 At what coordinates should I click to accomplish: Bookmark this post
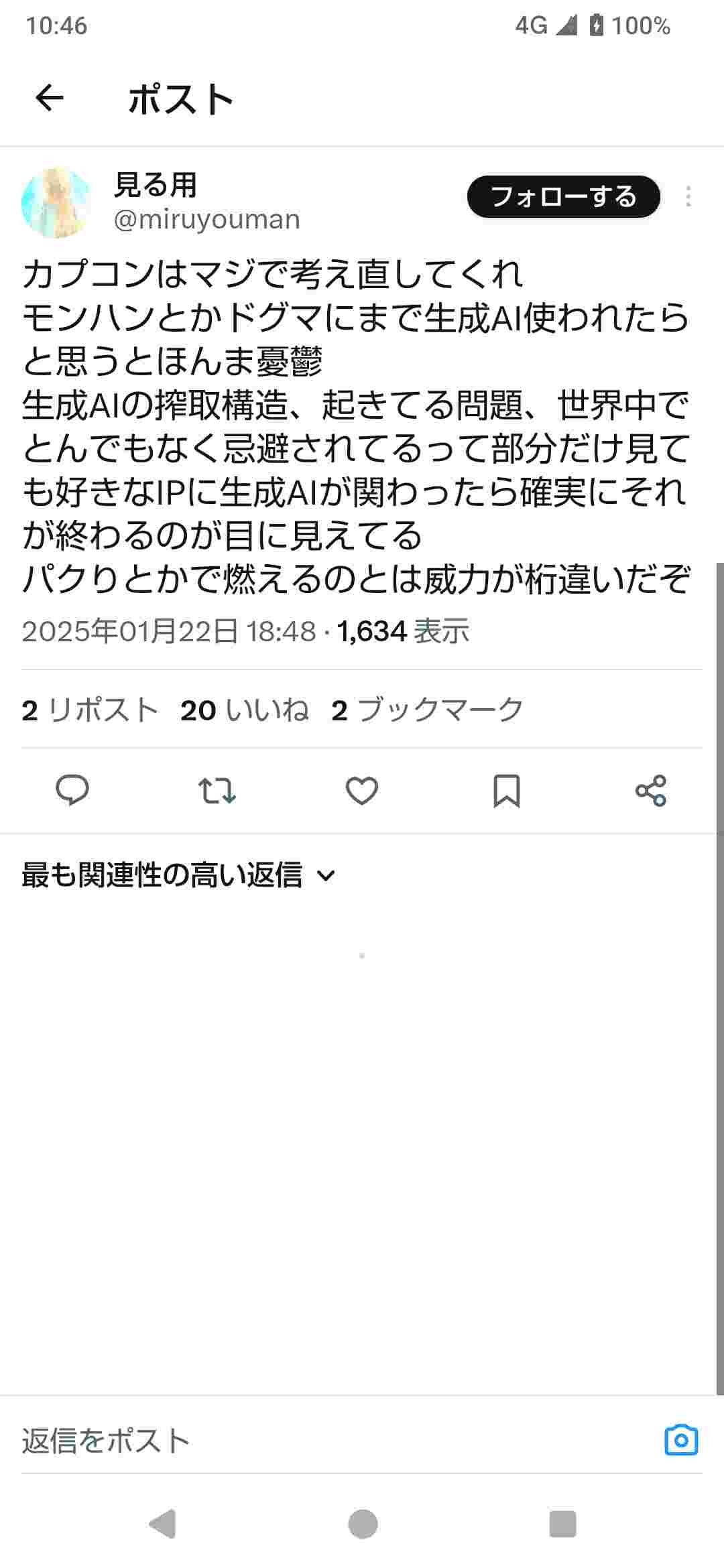tap(507, 791)
